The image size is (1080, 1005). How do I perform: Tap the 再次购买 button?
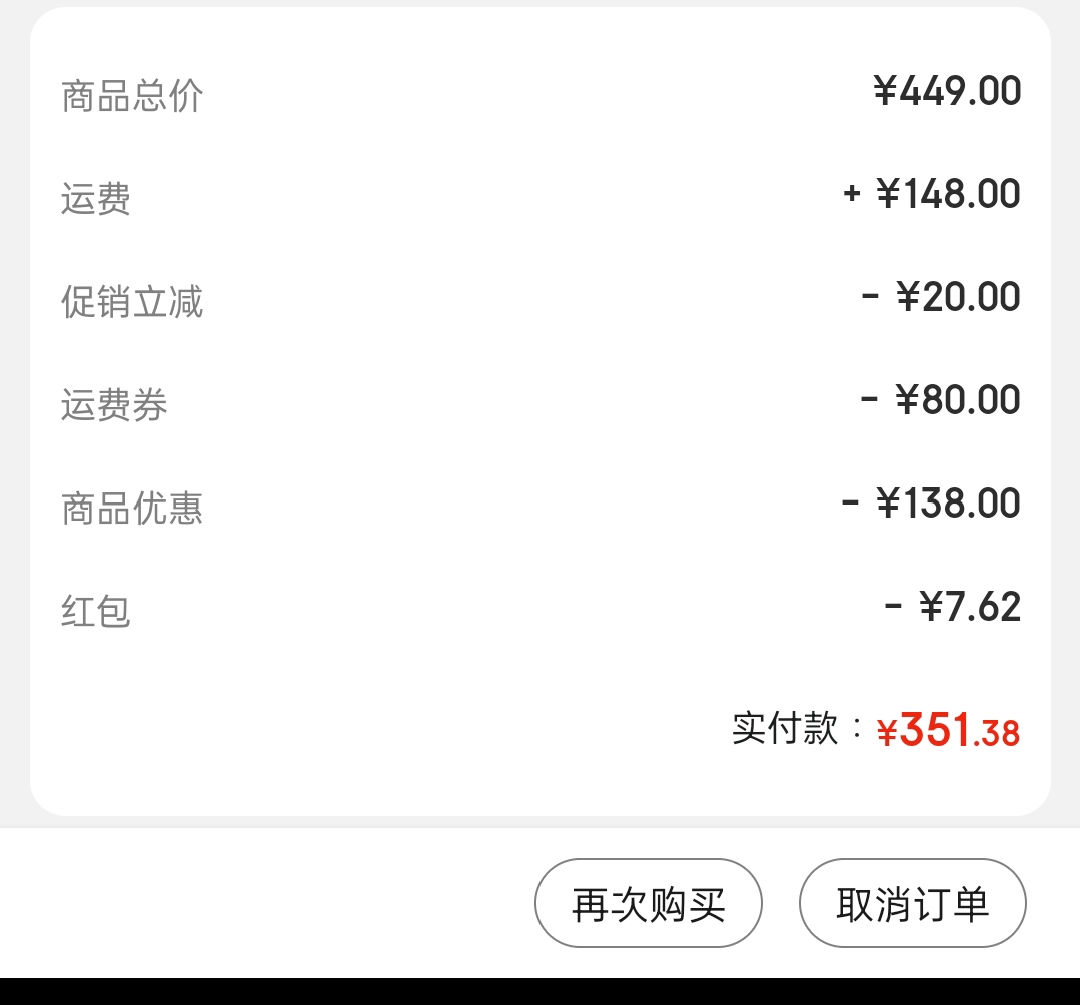point(648,904)
